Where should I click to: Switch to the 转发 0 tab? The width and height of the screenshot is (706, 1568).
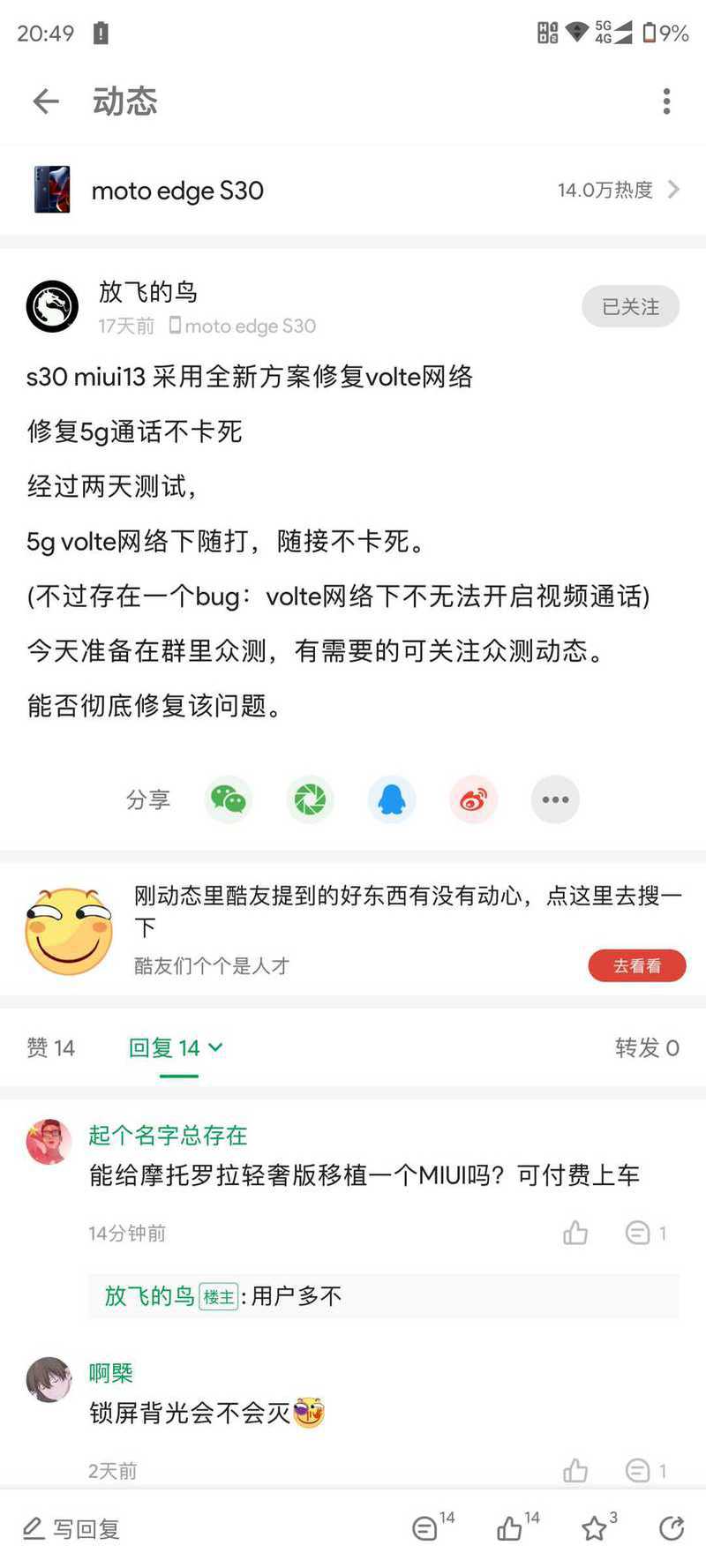tap(647, 1047)
